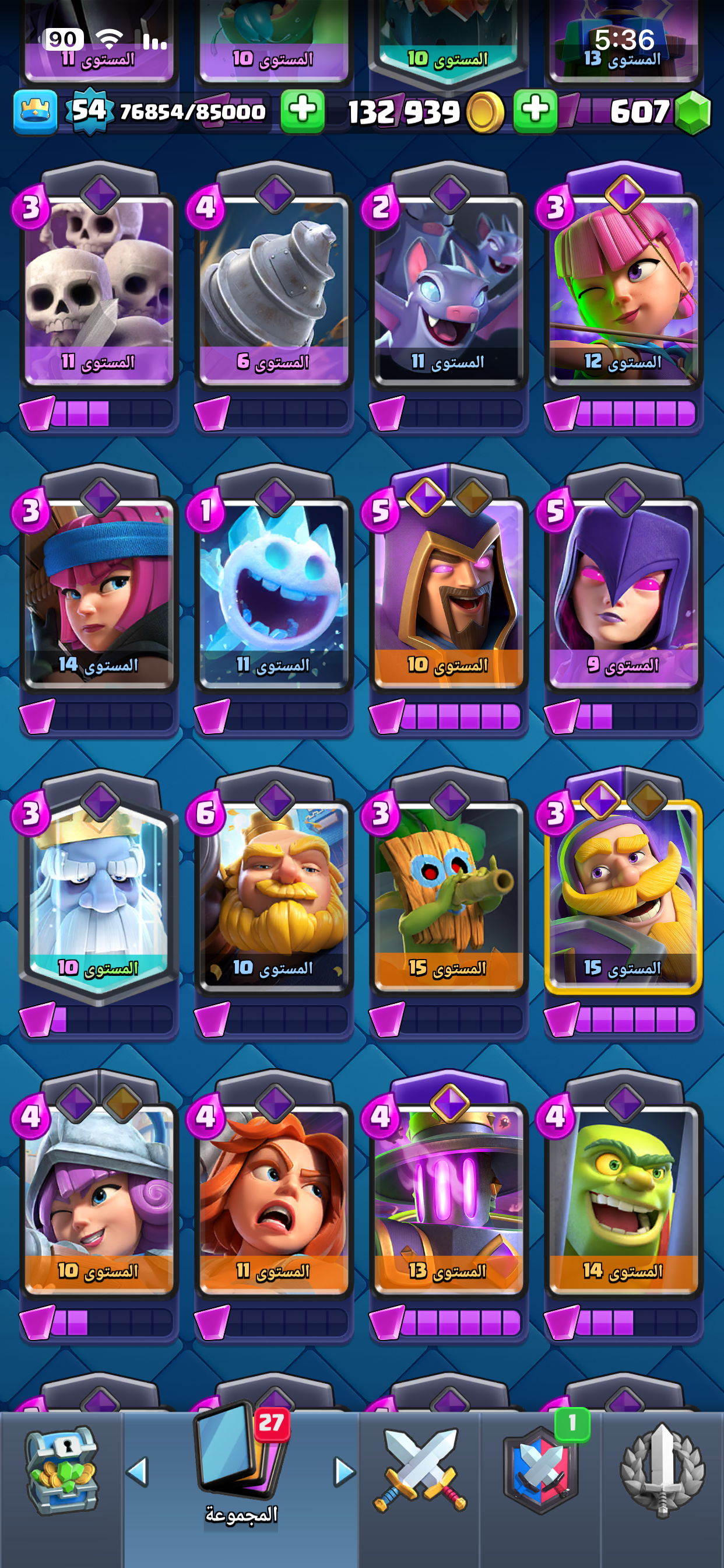Tap the left arrow beside the cards tab
The image size is (724, 1568).
138,1472
